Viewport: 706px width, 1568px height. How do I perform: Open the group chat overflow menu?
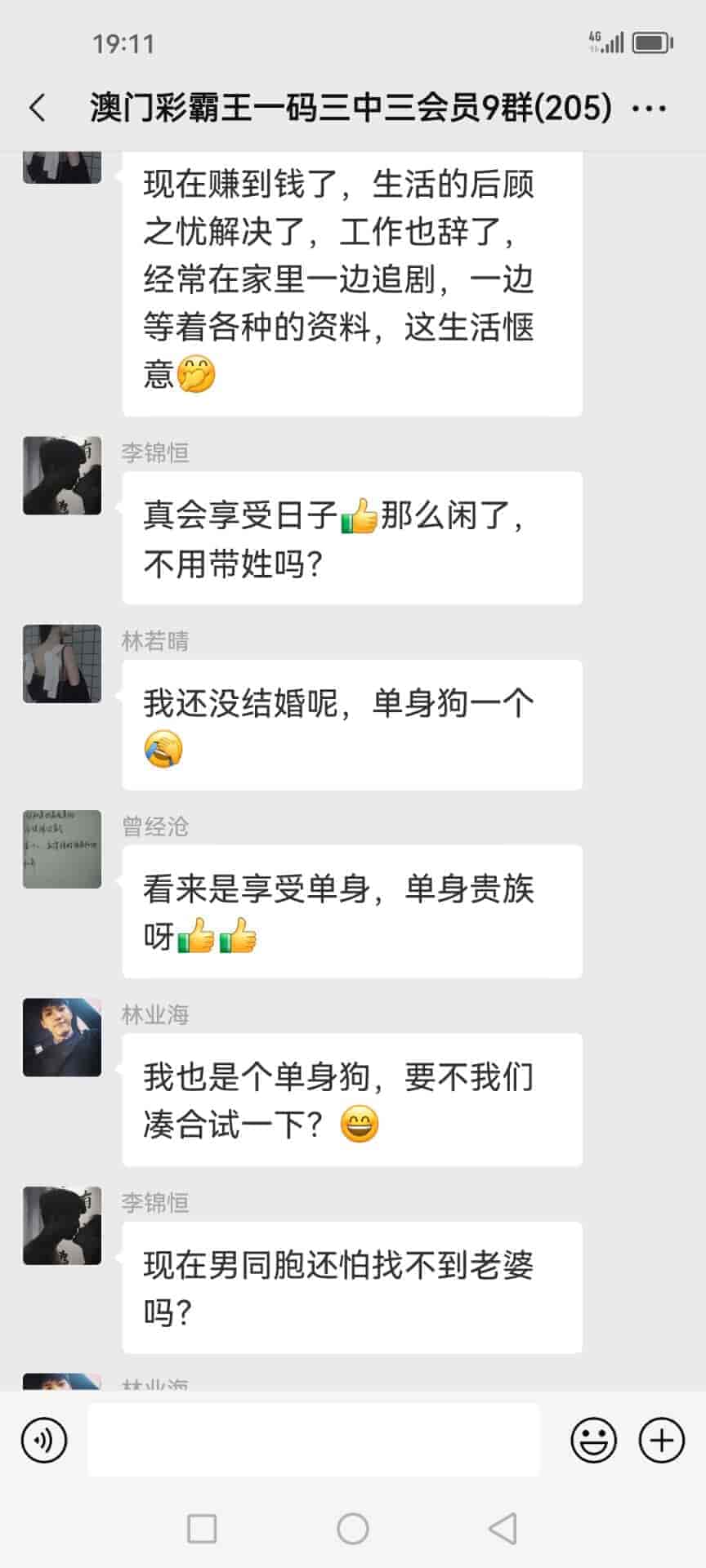(650, 108)
